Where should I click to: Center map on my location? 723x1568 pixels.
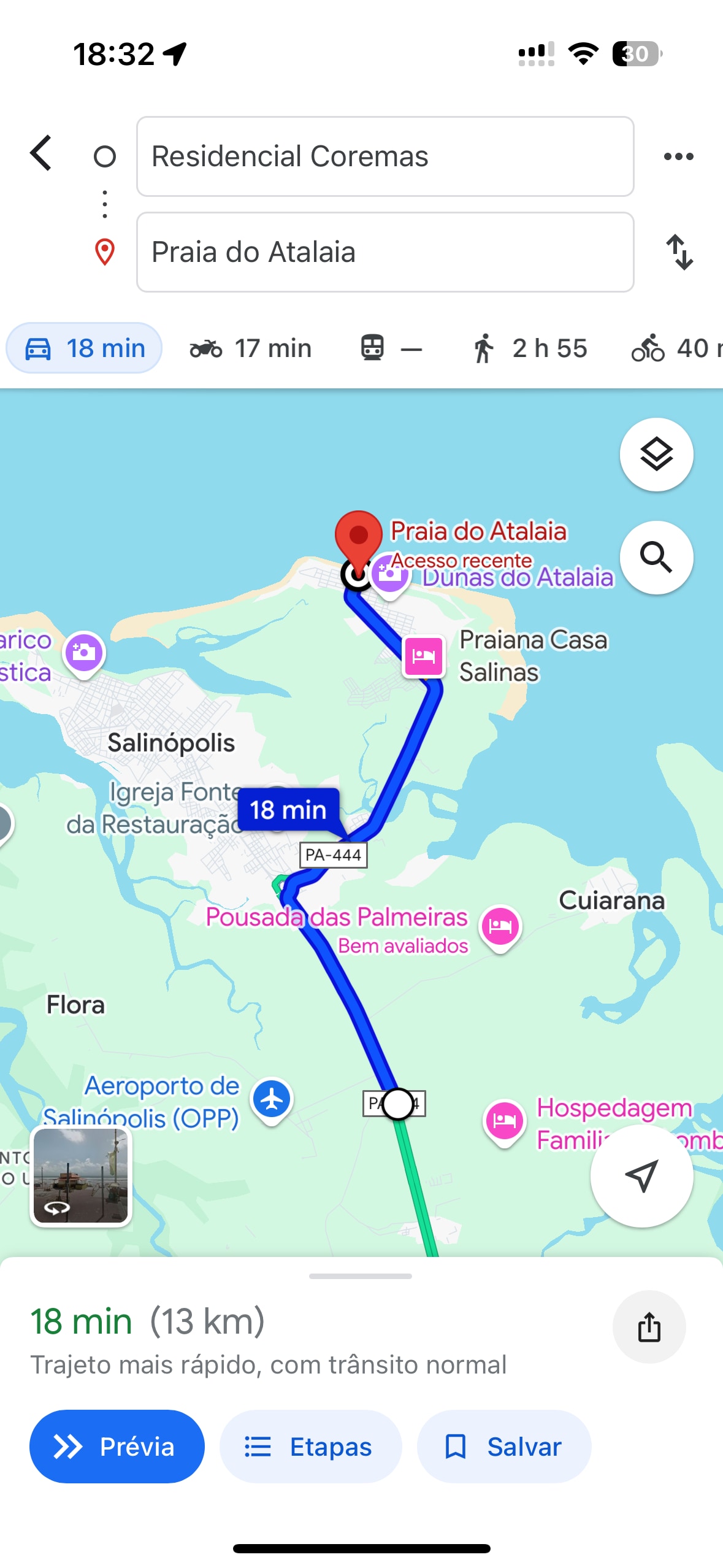point(641,1176)
